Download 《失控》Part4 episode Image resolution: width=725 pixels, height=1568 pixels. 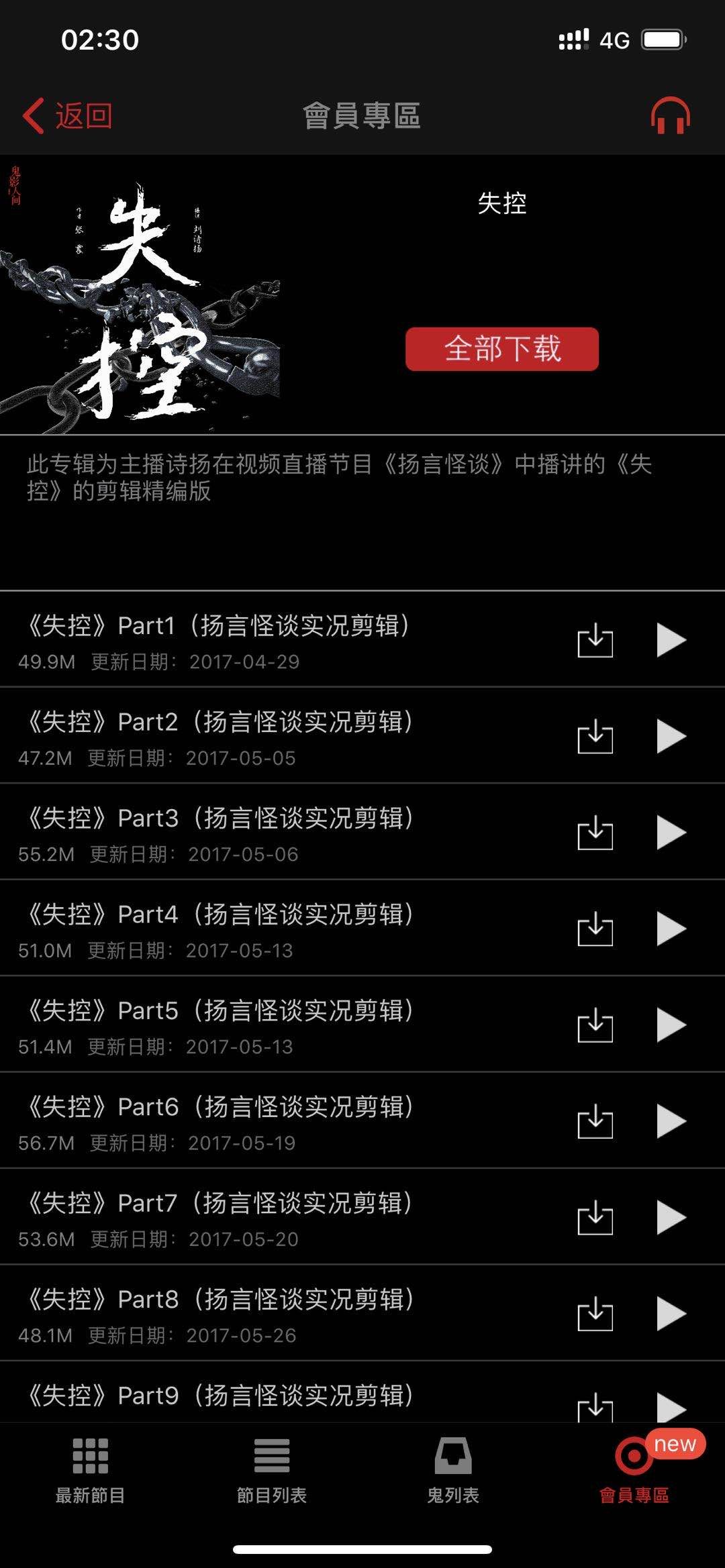pyautogui.click(x=595, y=929)
